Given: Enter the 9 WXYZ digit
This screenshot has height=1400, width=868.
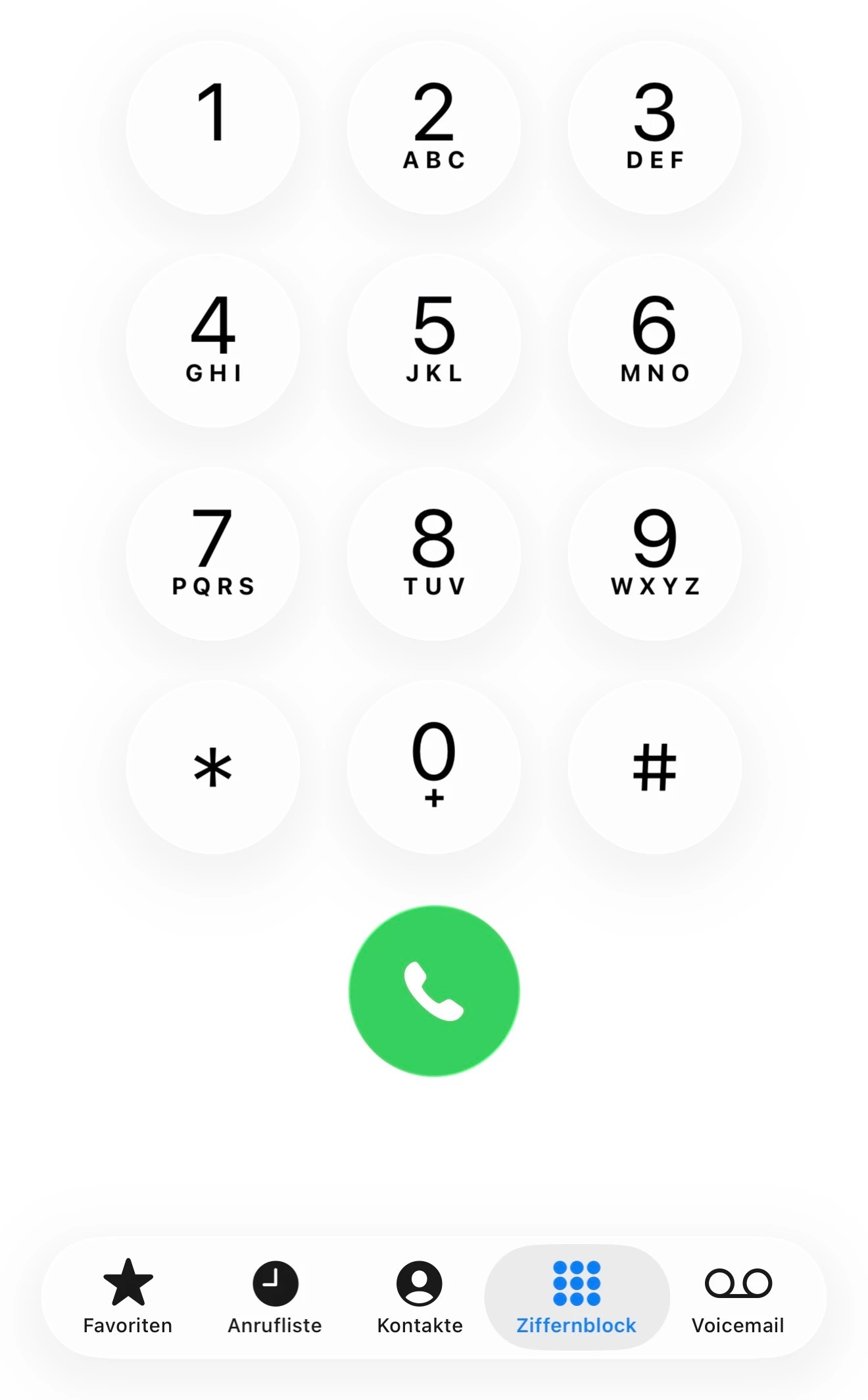Looking at the screenshot, I should [655, 554].
